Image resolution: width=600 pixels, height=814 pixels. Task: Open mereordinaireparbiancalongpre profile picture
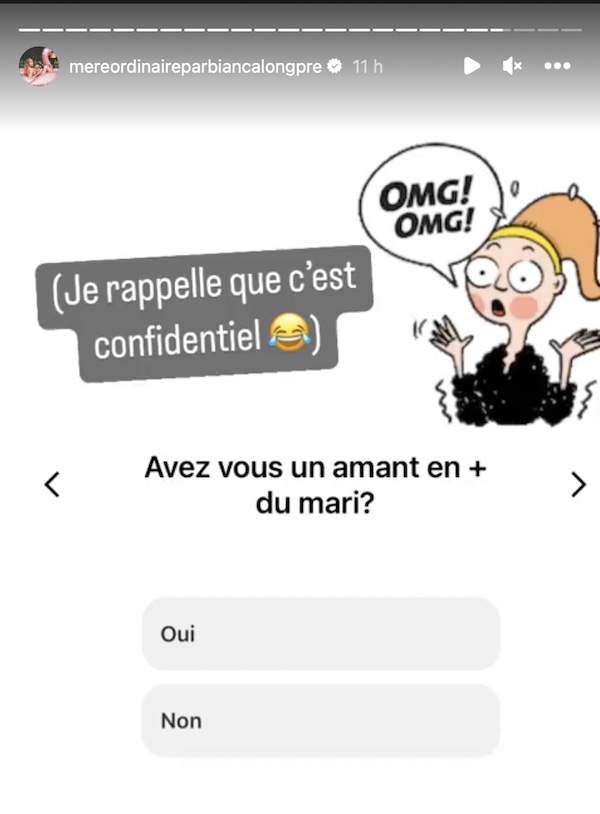coord(39,66)
